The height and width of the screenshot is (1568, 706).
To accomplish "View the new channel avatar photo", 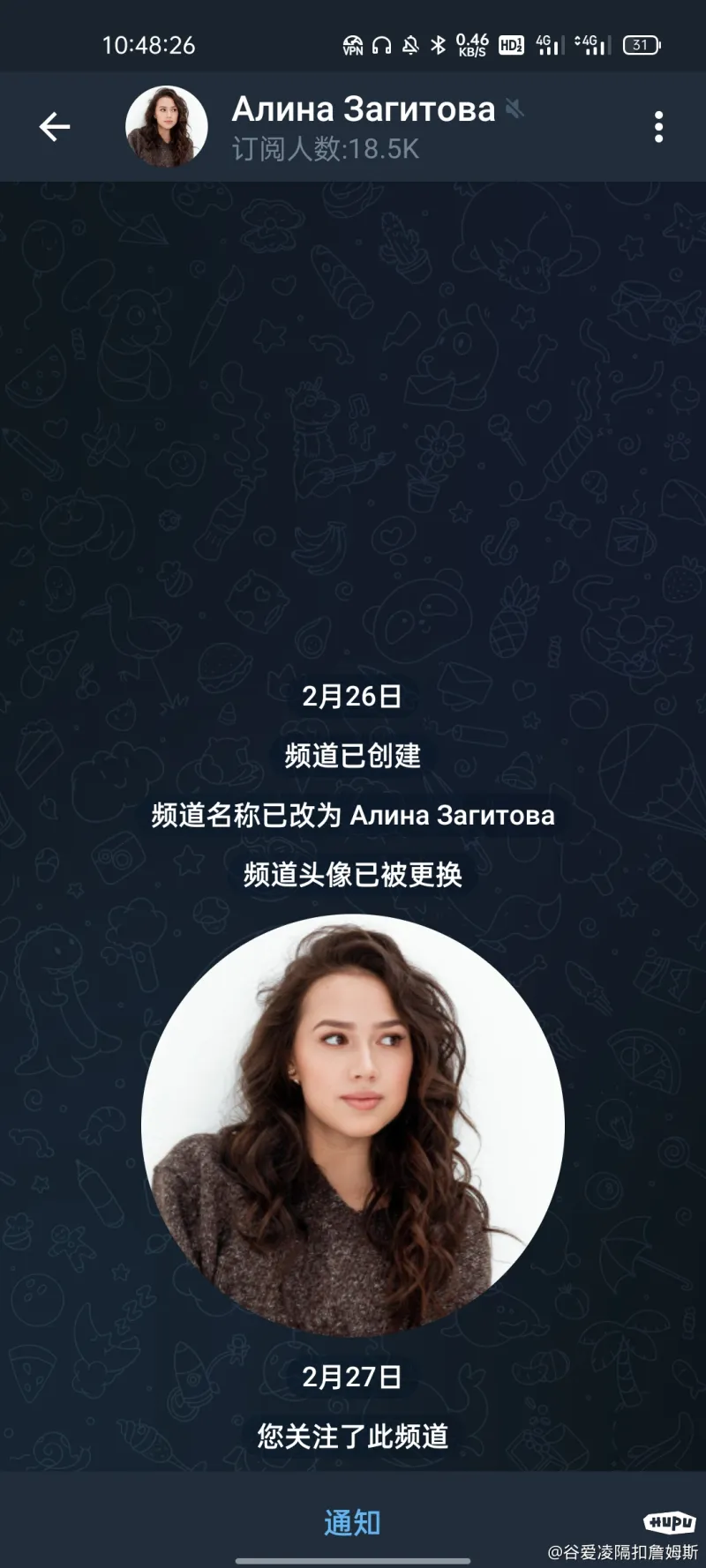I will (x=353, y=1125).
